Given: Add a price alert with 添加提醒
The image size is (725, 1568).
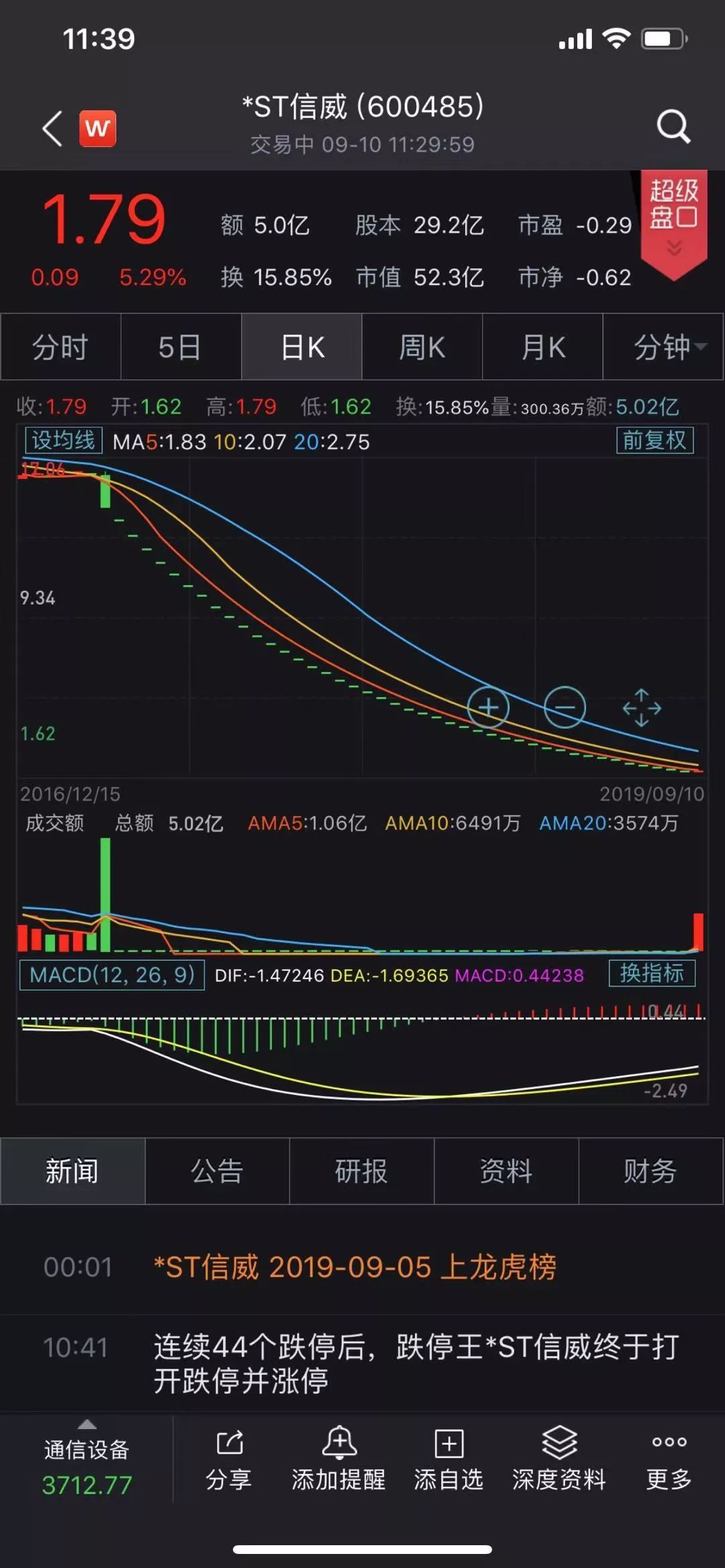Looking at the screenshot, I should [339, 1460].
